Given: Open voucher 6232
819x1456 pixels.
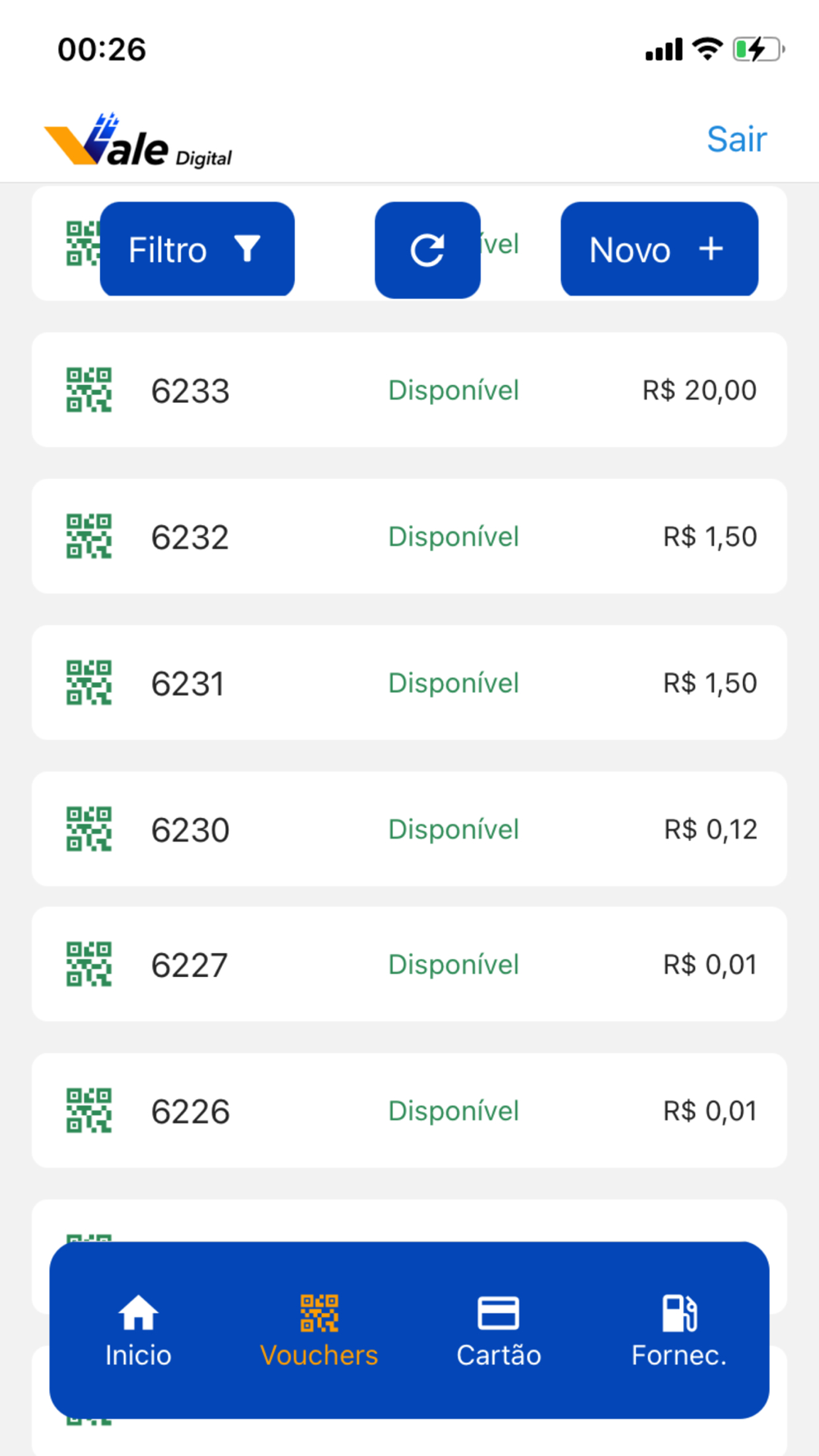Looking at the screenshot, I should coord(409,536).
